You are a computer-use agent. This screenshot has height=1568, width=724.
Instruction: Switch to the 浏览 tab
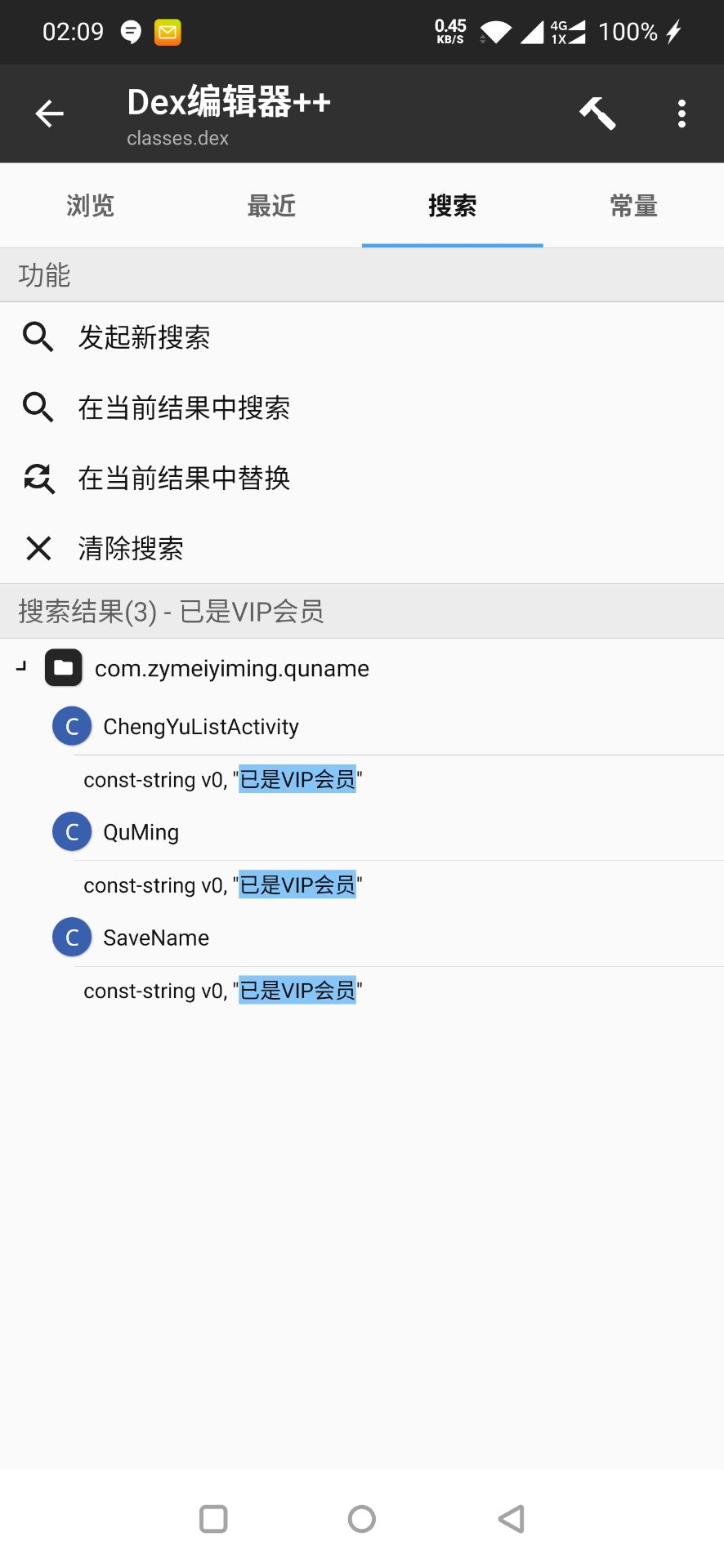pyautogui.click(x=90, y=206)
